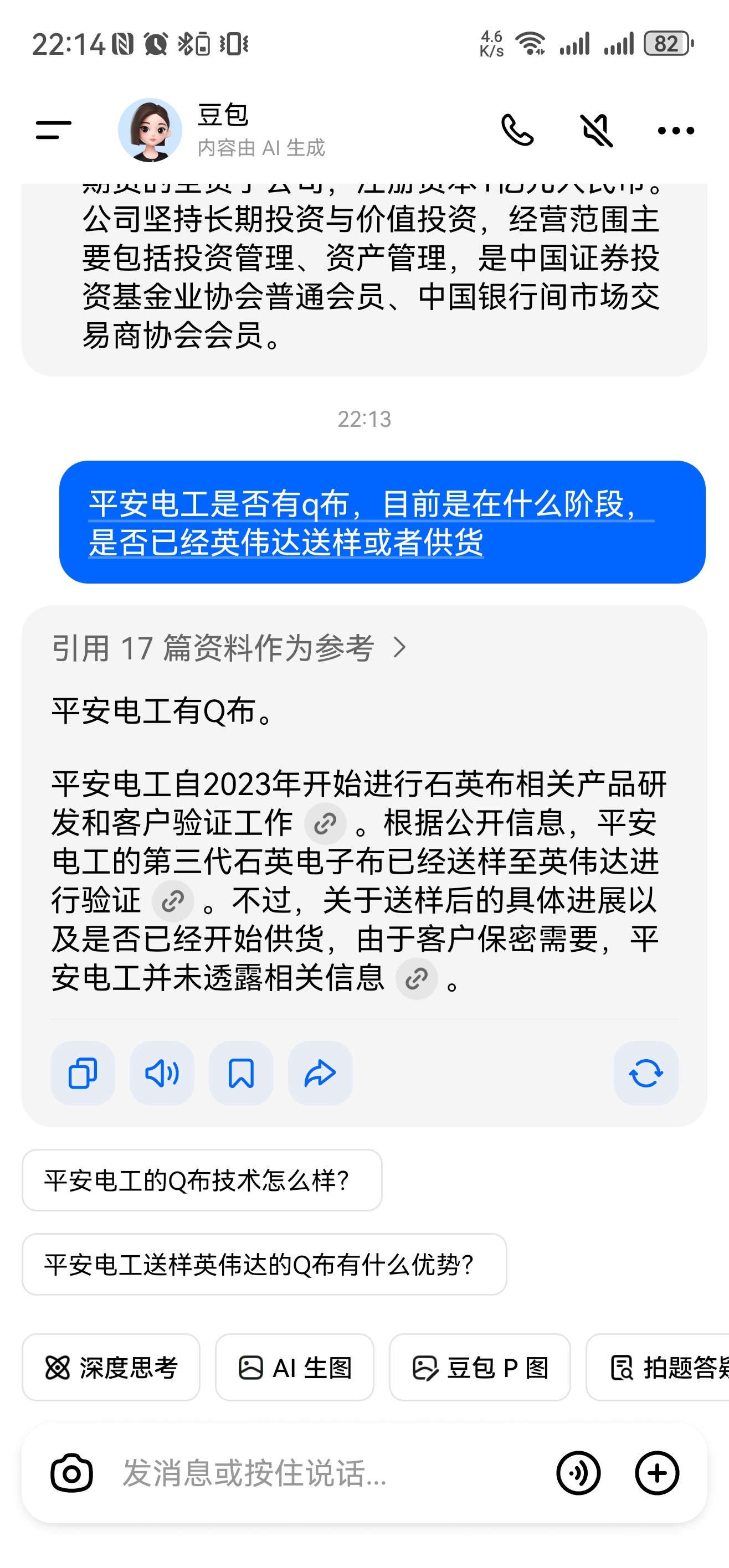Screen dimensions: 729x1568
Task: Open 豆包 P 图 tool
Action: pos(479,1368)
